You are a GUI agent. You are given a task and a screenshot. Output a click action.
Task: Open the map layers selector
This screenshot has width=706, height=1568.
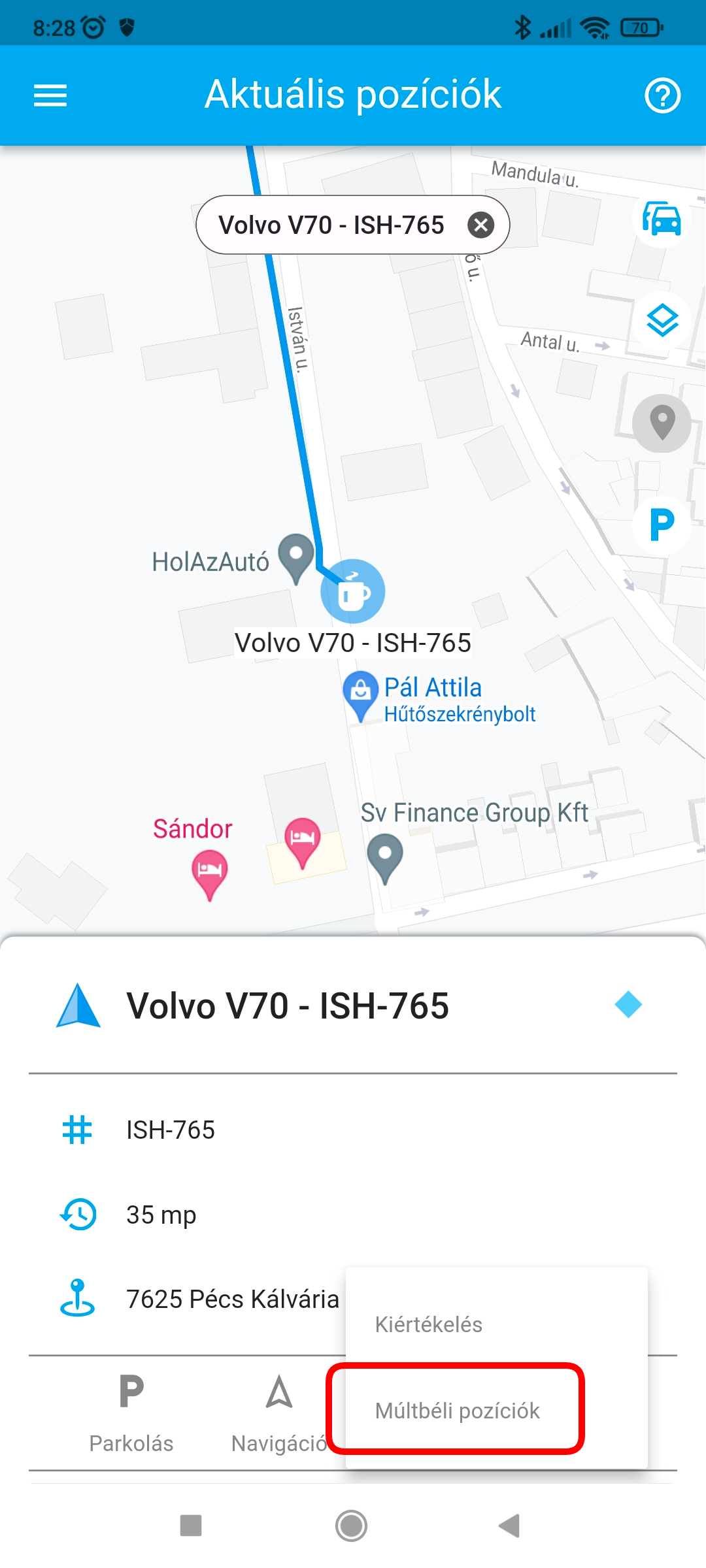click(662, 321)
